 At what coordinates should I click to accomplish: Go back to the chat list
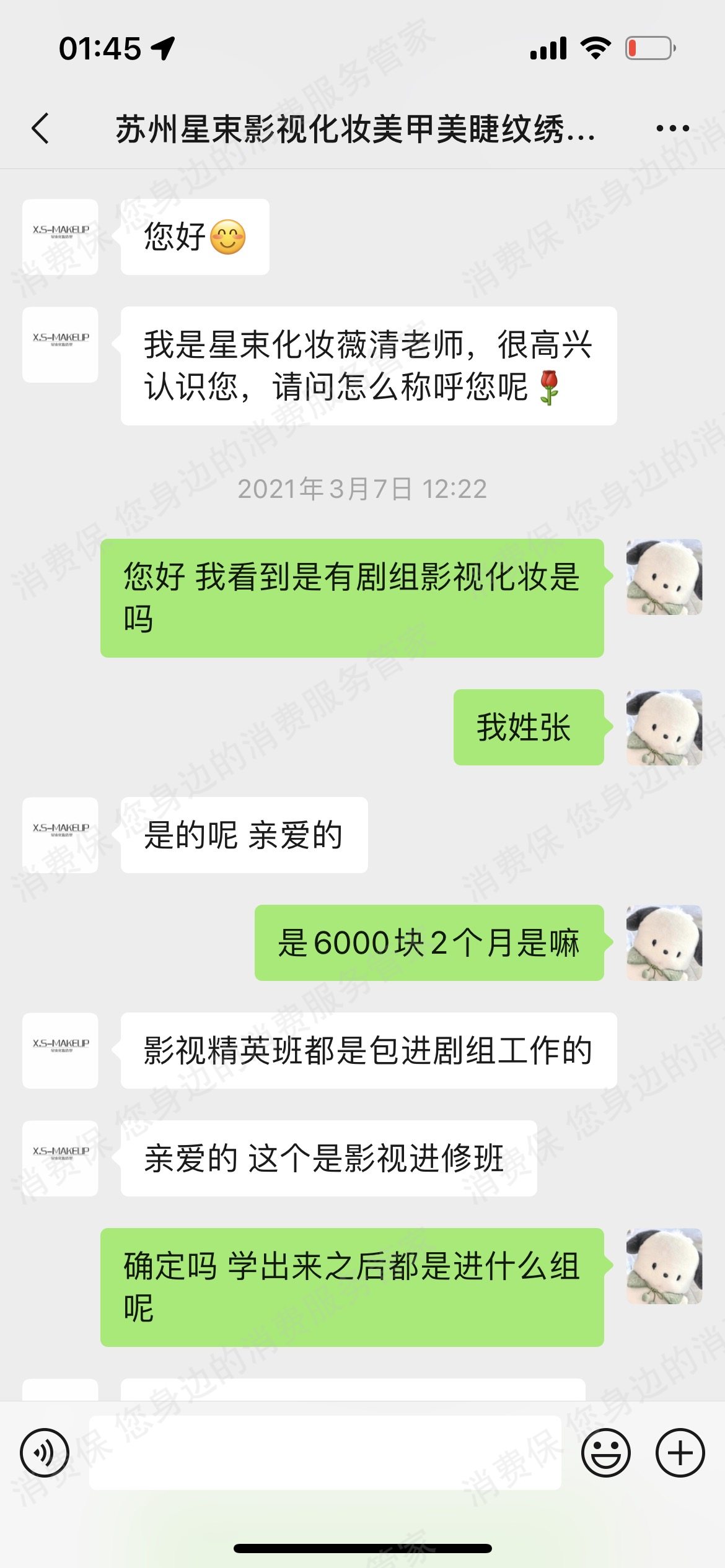coord(41,129)
